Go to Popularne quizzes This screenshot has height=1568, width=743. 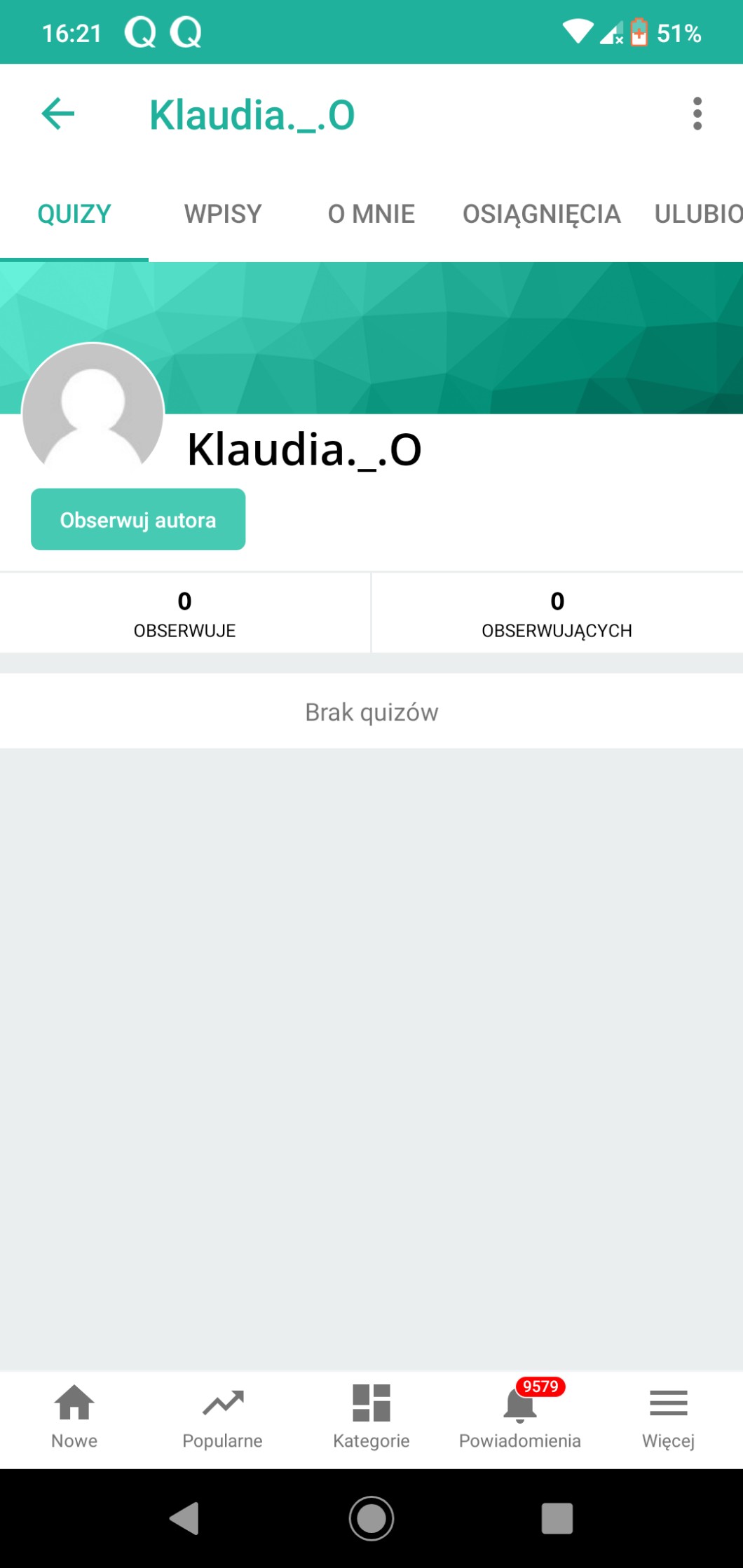click(222, 1417)
